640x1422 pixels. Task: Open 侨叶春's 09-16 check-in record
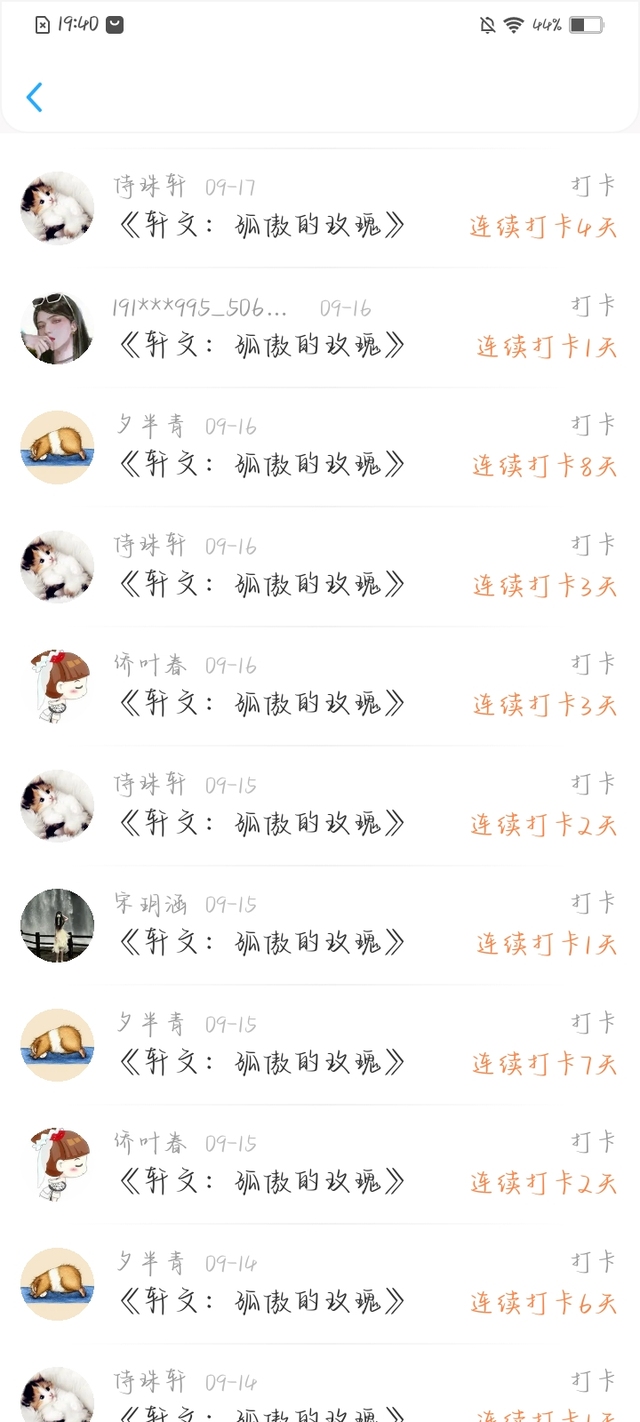click(x=320, y=686)
